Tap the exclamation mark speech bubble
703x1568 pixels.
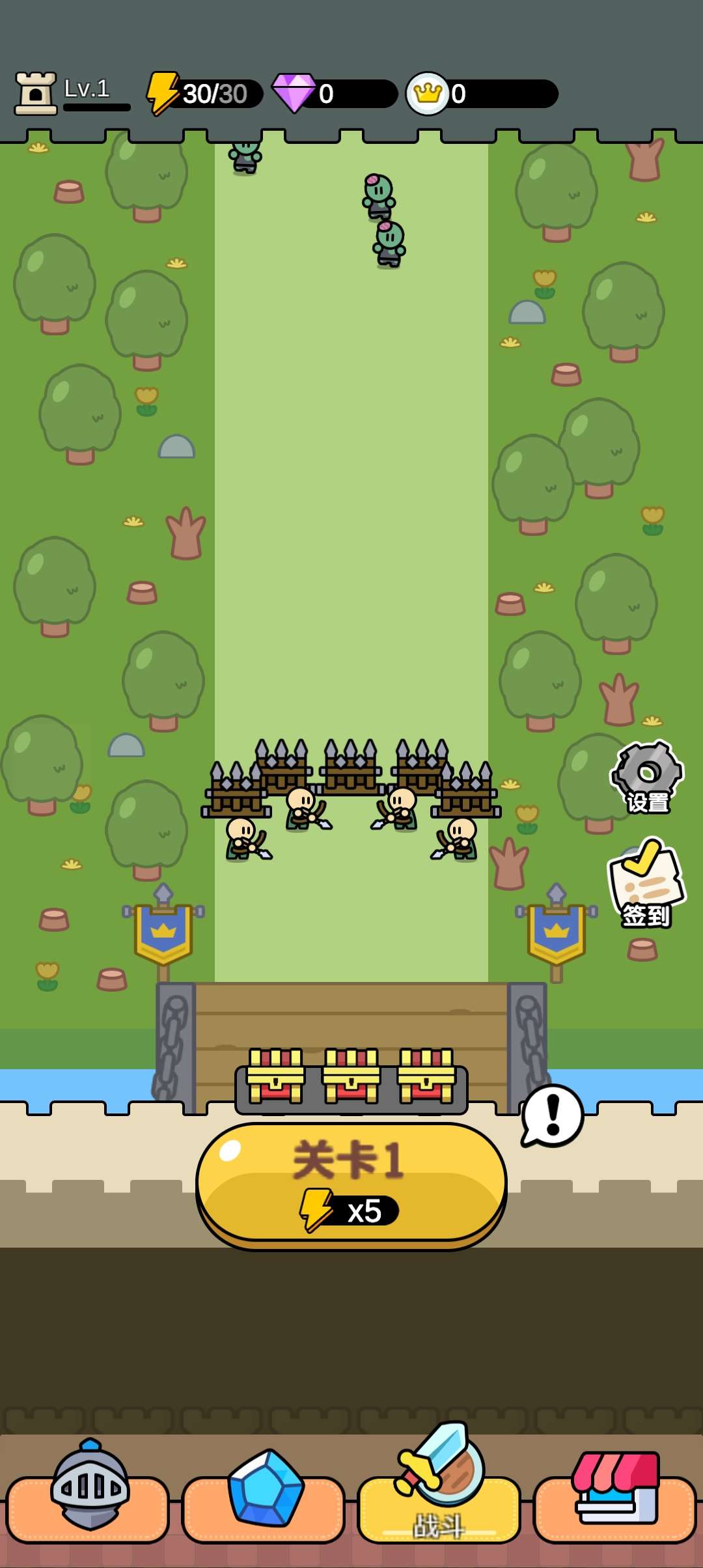[552, 1115]
